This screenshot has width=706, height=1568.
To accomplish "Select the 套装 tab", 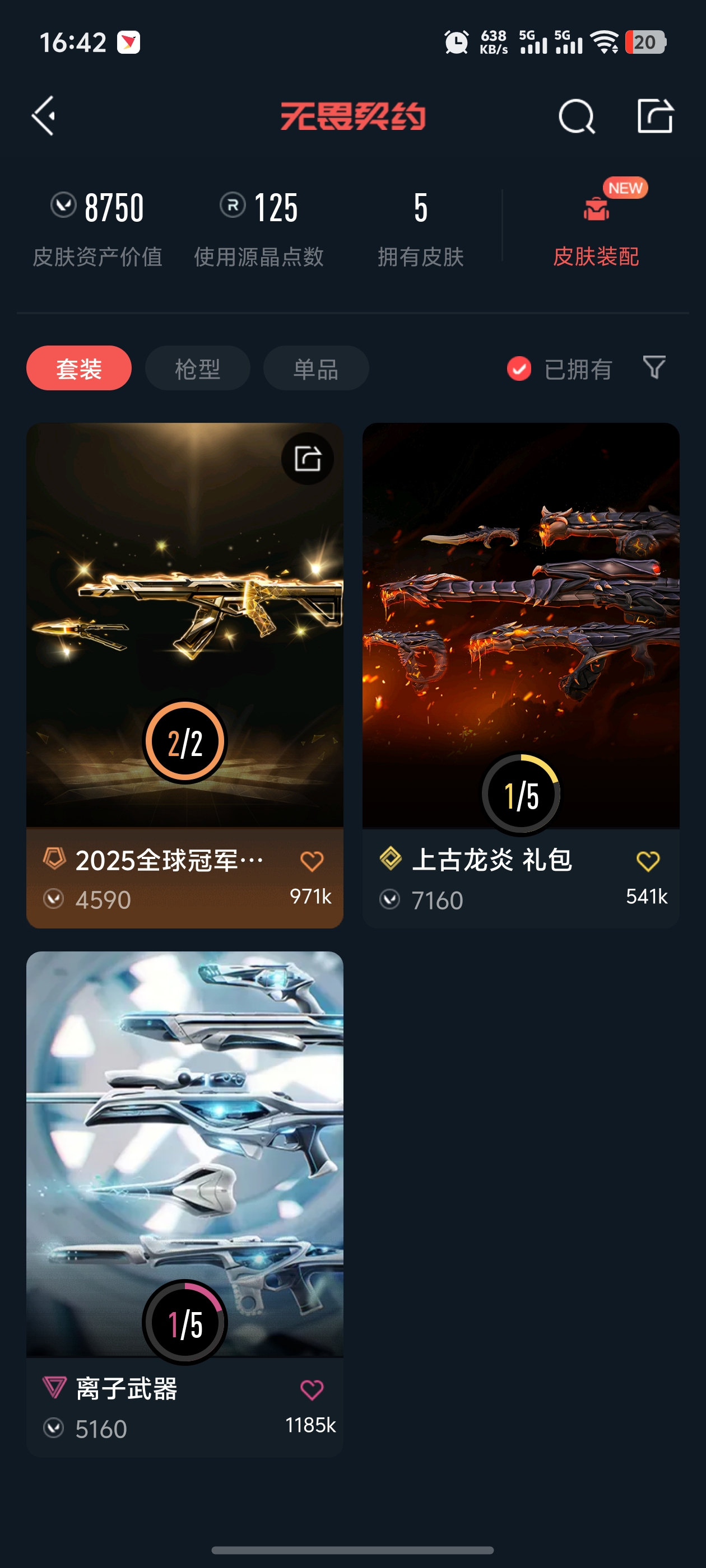I will pyautogui.click(x=78, y=368).
